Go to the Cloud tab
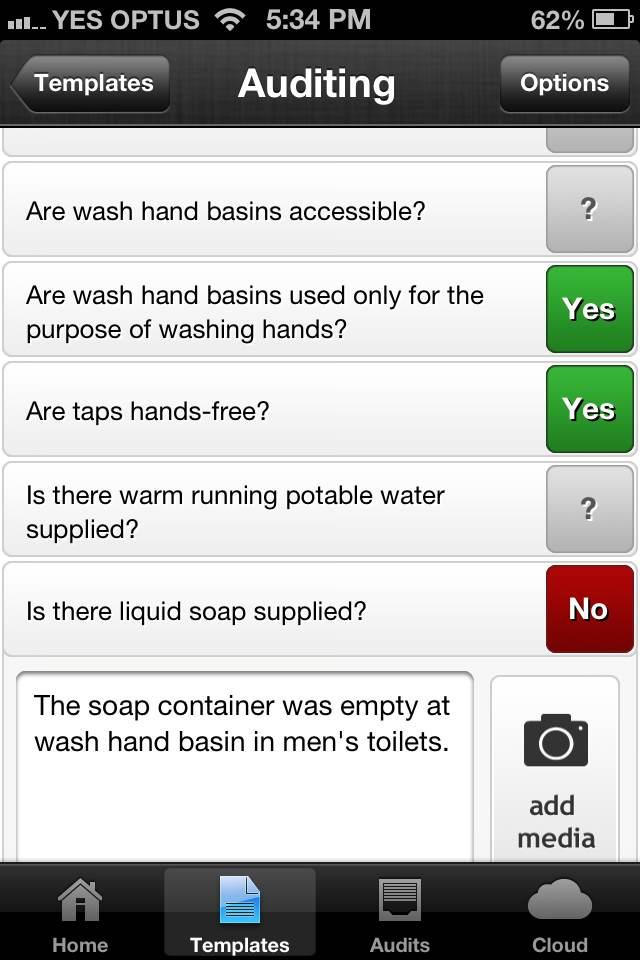This screenshot has width=640, height=960. point(560,915)
